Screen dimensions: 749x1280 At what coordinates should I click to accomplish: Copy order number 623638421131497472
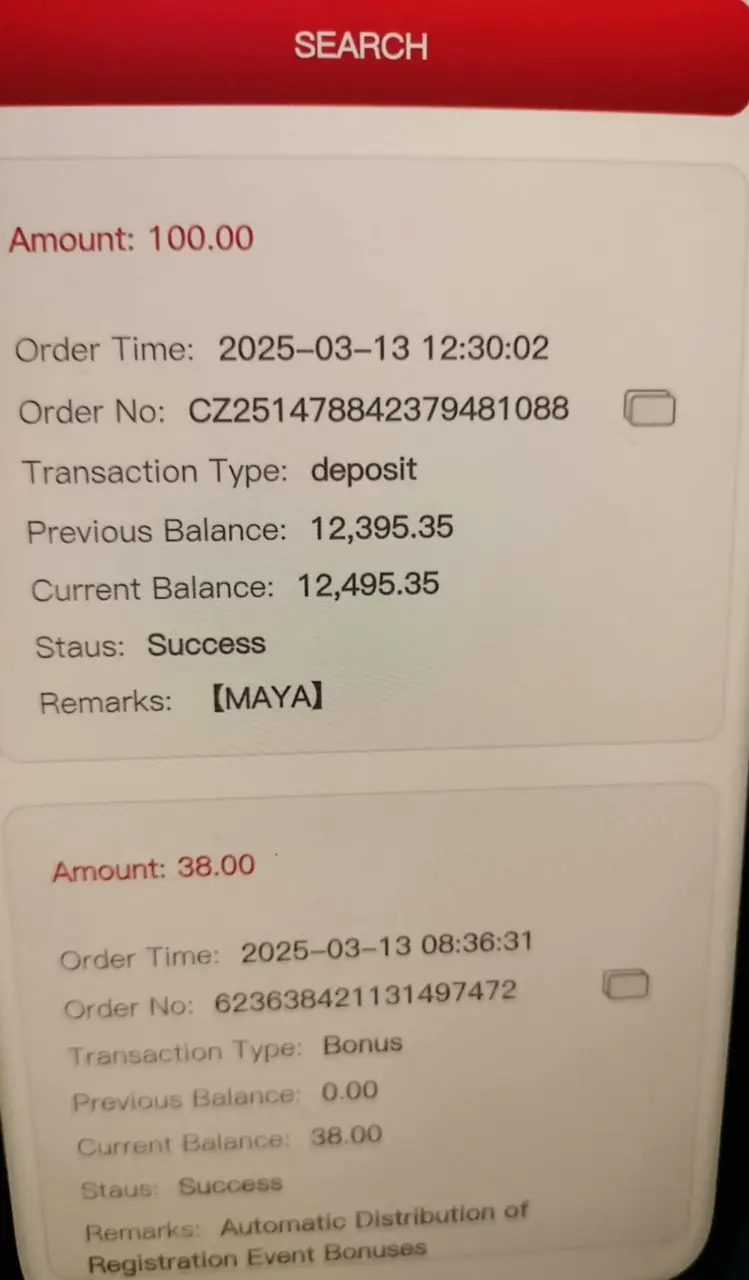point(626,985)
